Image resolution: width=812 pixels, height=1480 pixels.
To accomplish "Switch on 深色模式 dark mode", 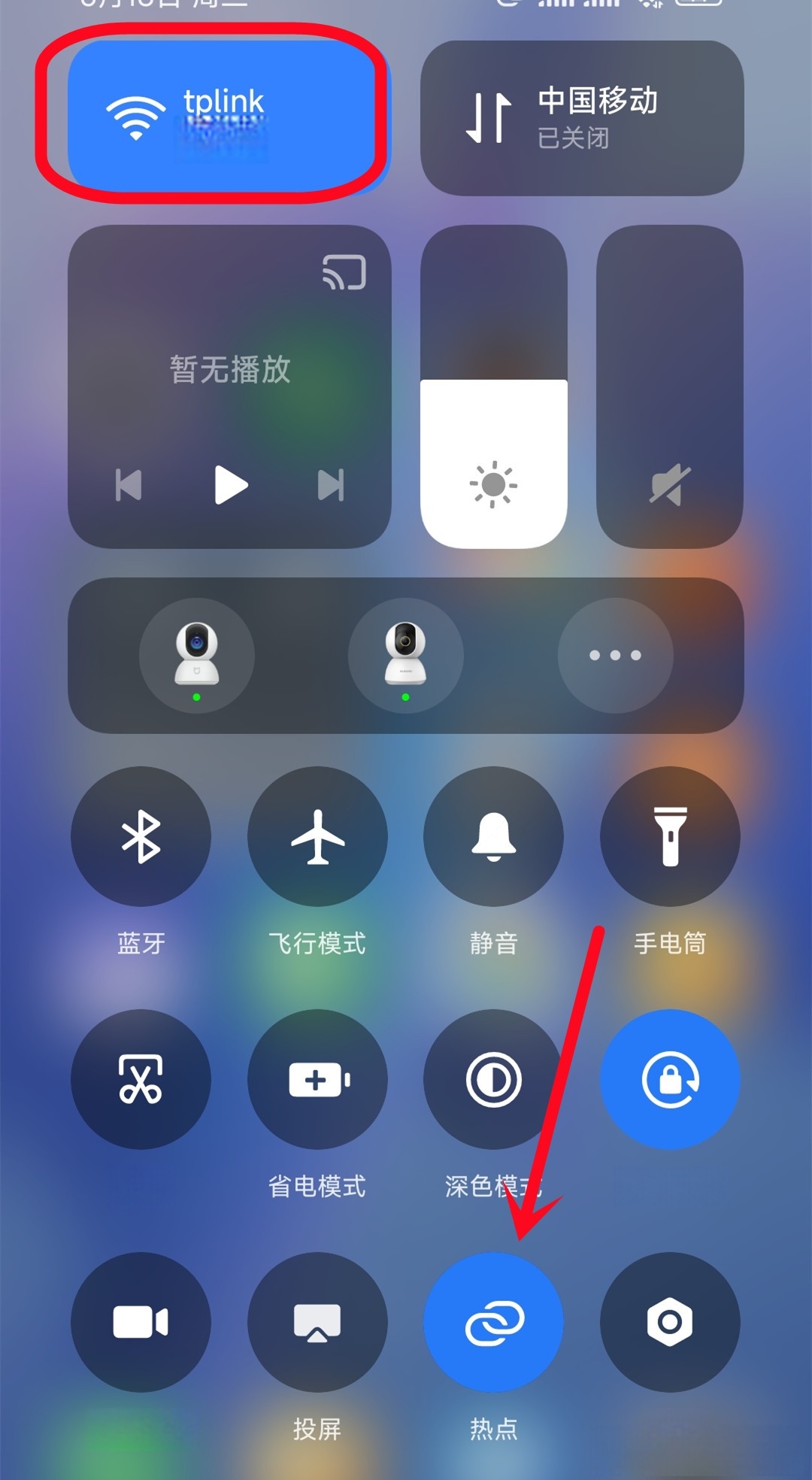I will click(493, 1079).
